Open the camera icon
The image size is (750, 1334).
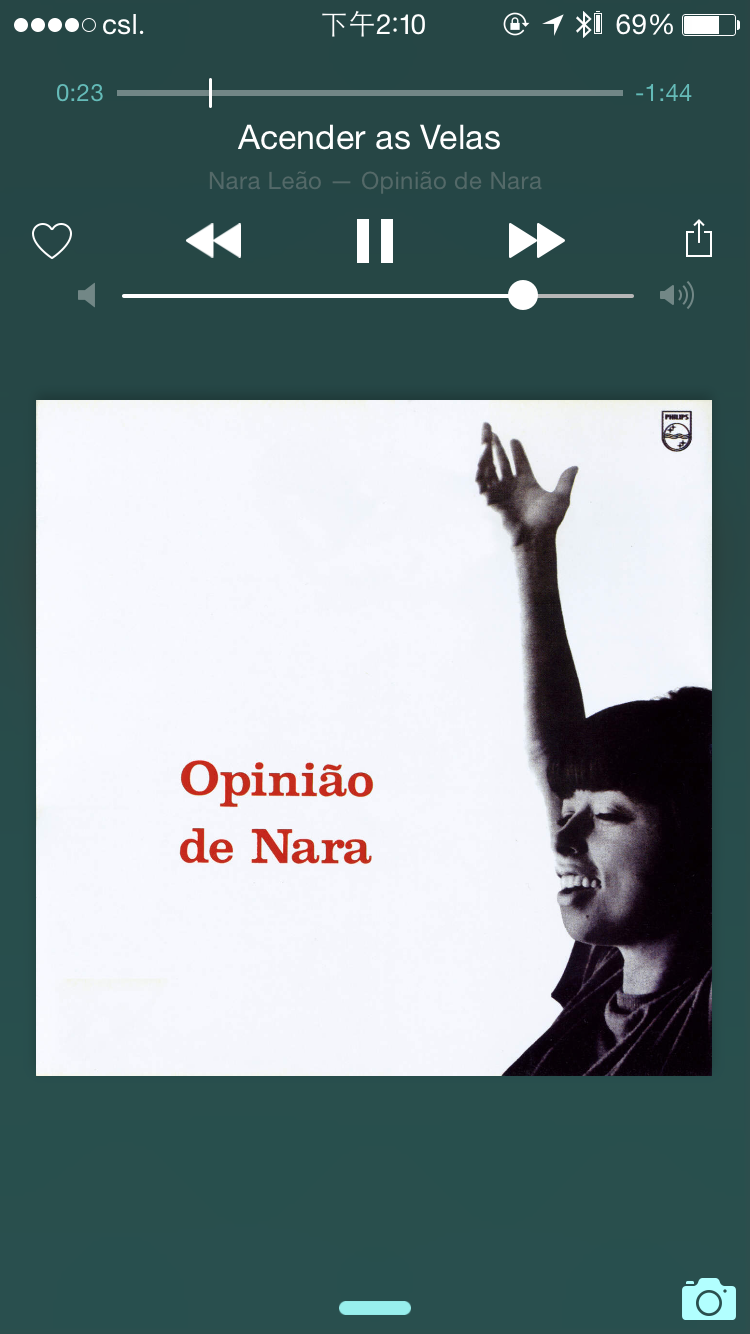(x=708, y=1299)
